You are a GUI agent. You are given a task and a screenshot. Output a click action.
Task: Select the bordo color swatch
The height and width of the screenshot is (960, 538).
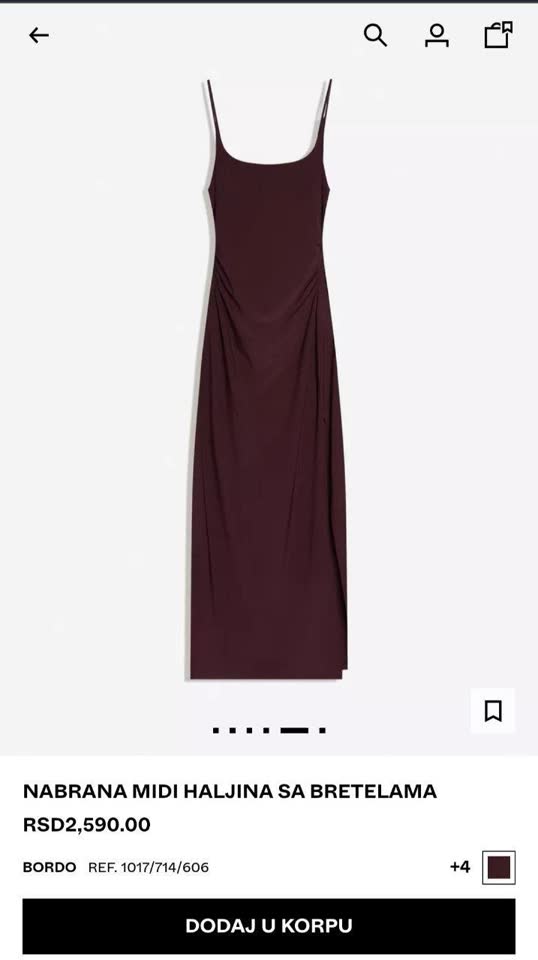click(x=499, y=868)
